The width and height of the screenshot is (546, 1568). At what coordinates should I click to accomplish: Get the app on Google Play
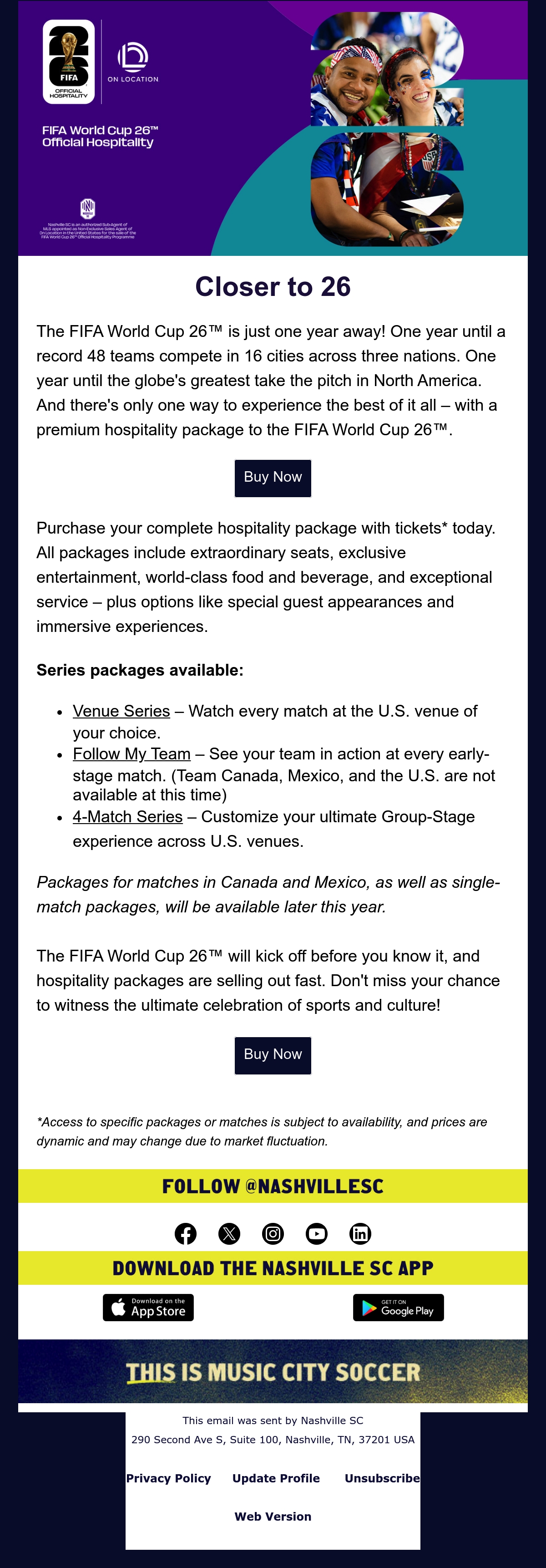(x=398, y=1307)
